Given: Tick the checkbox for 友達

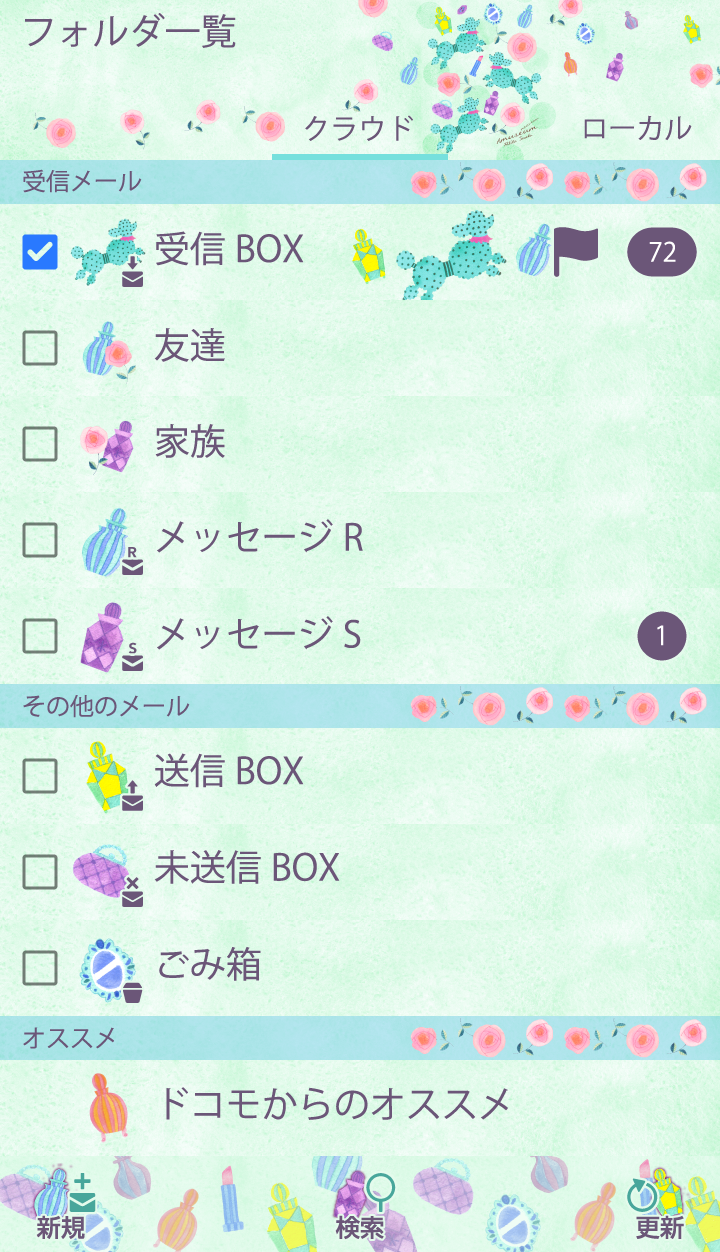Looking at the screenshot, I should 40,348.
